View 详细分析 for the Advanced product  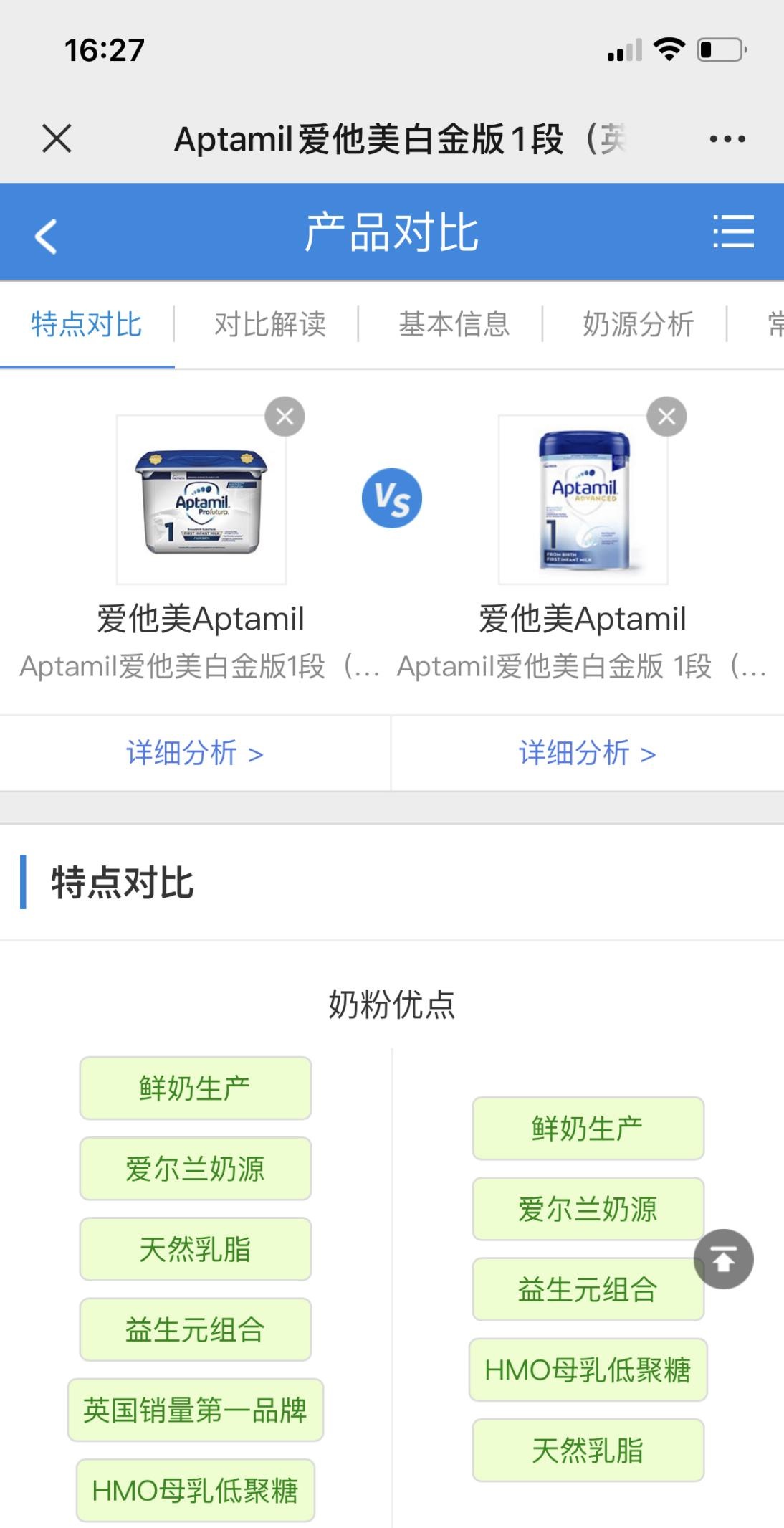[588, 754]
